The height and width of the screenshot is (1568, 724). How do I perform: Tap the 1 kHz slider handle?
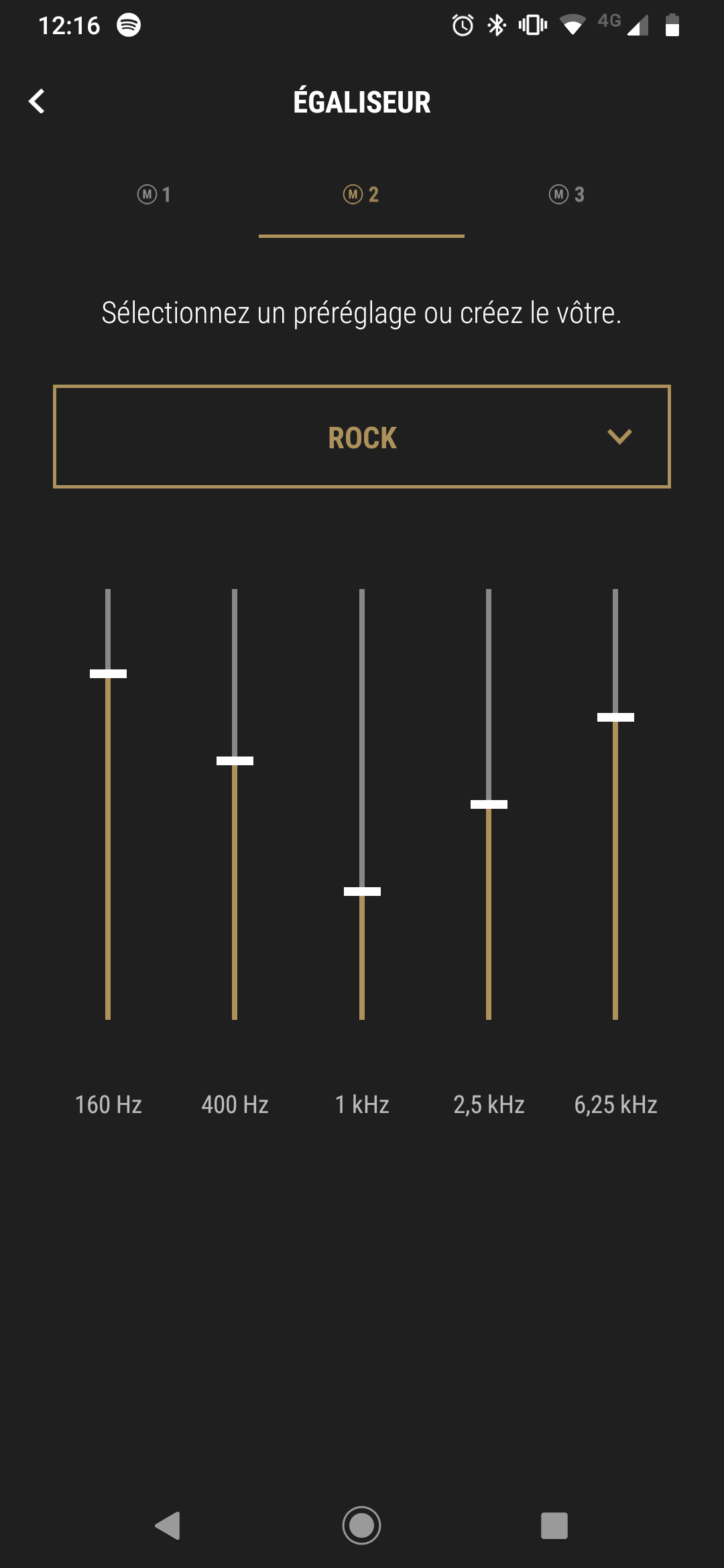pos(362,891)
